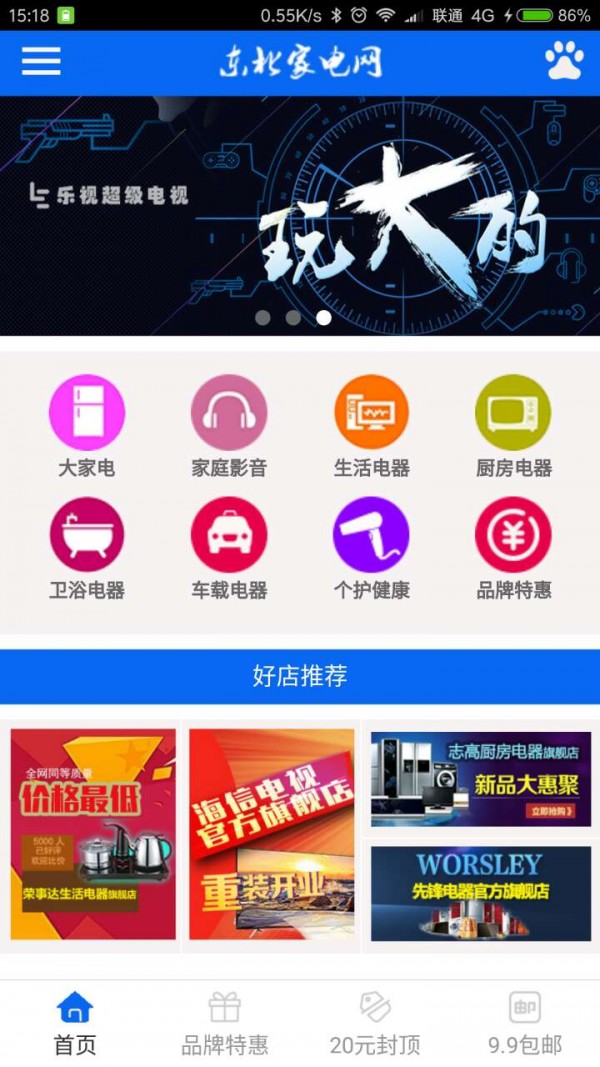This screenshot has width=600, height=1067.
Task: Open the hamburger drawer menu
Action: (x=41, y=61)
